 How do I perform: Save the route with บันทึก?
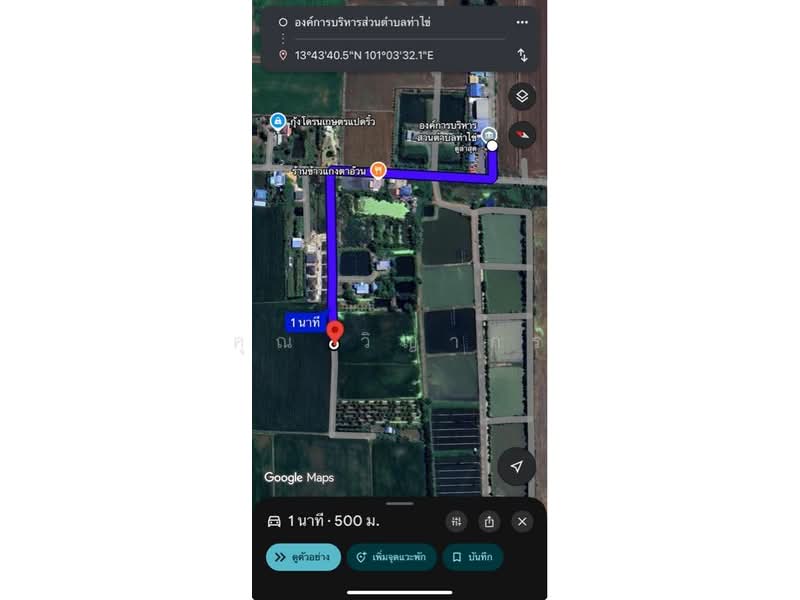pos(472,557)
